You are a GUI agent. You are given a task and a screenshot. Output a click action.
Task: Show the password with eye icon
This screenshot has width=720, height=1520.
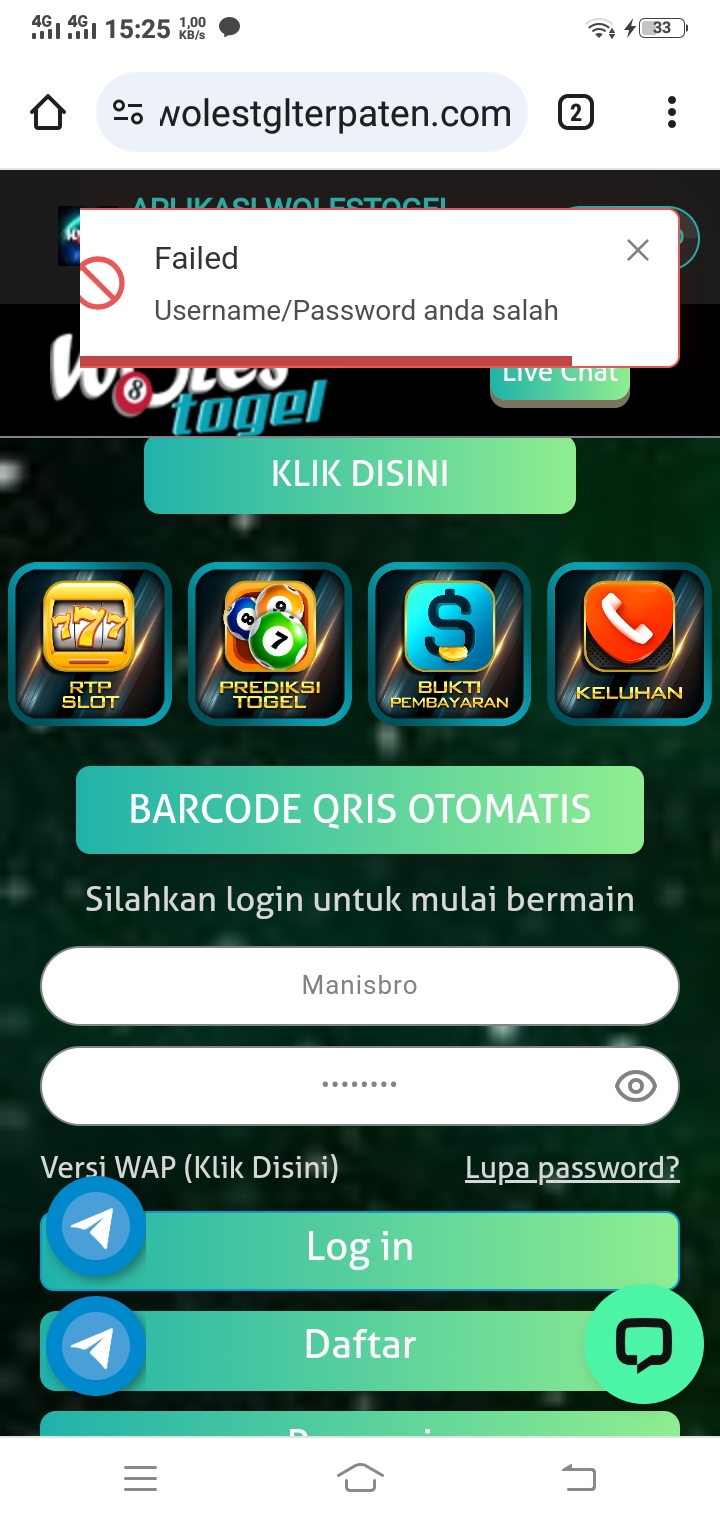(x=636, y=1085)
